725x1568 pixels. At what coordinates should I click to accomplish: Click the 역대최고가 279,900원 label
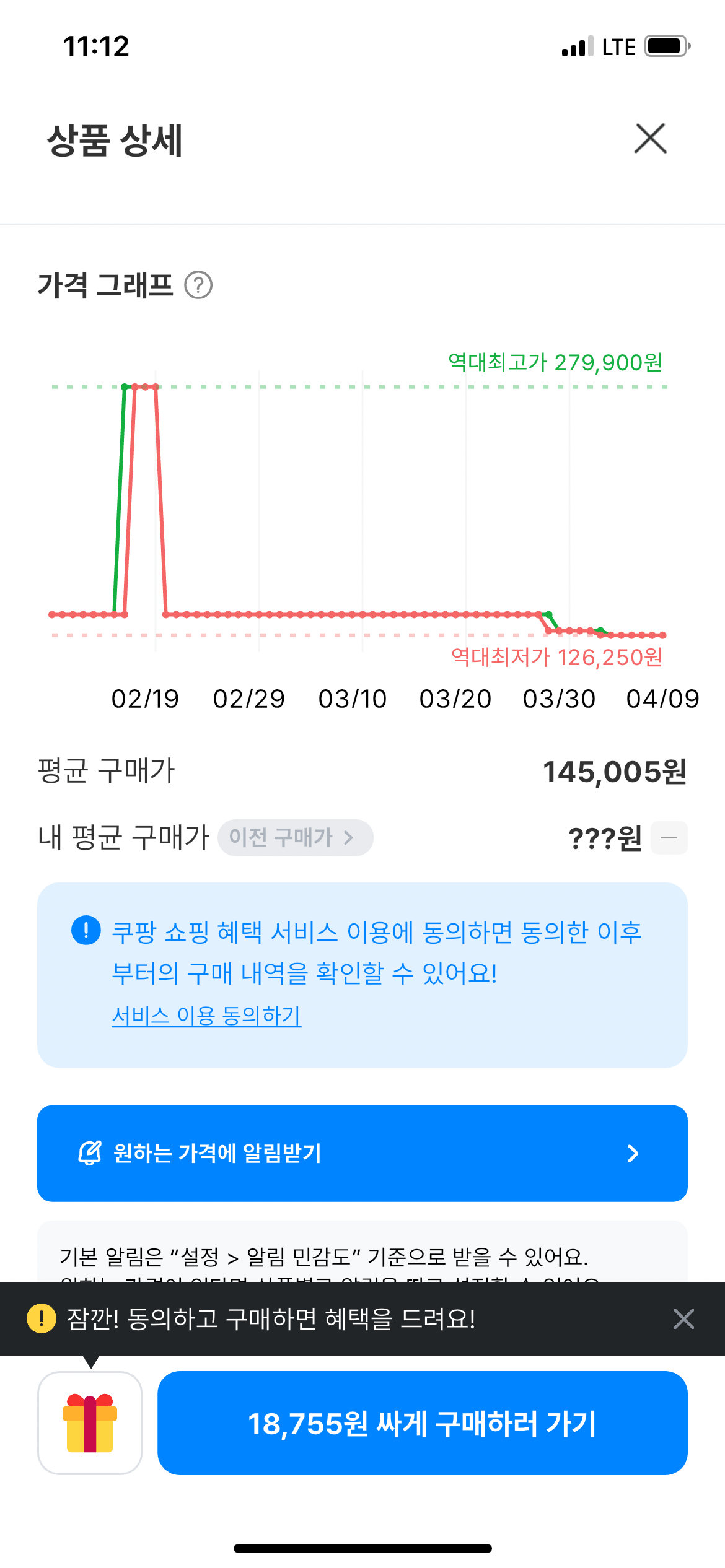pos(556,363)
